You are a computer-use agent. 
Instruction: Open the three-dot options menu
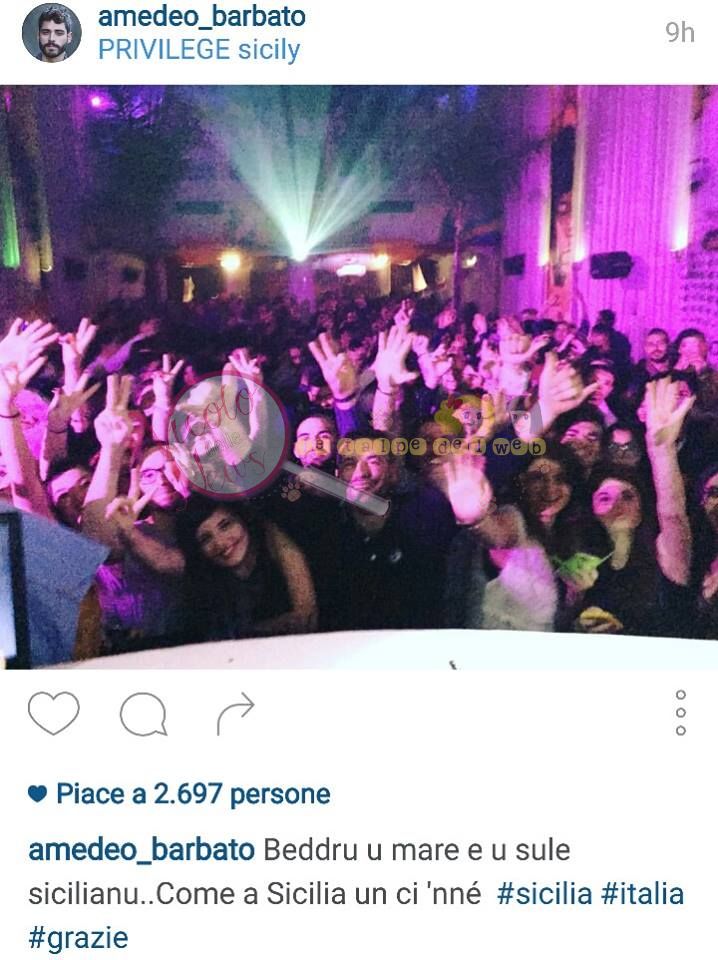681,713
